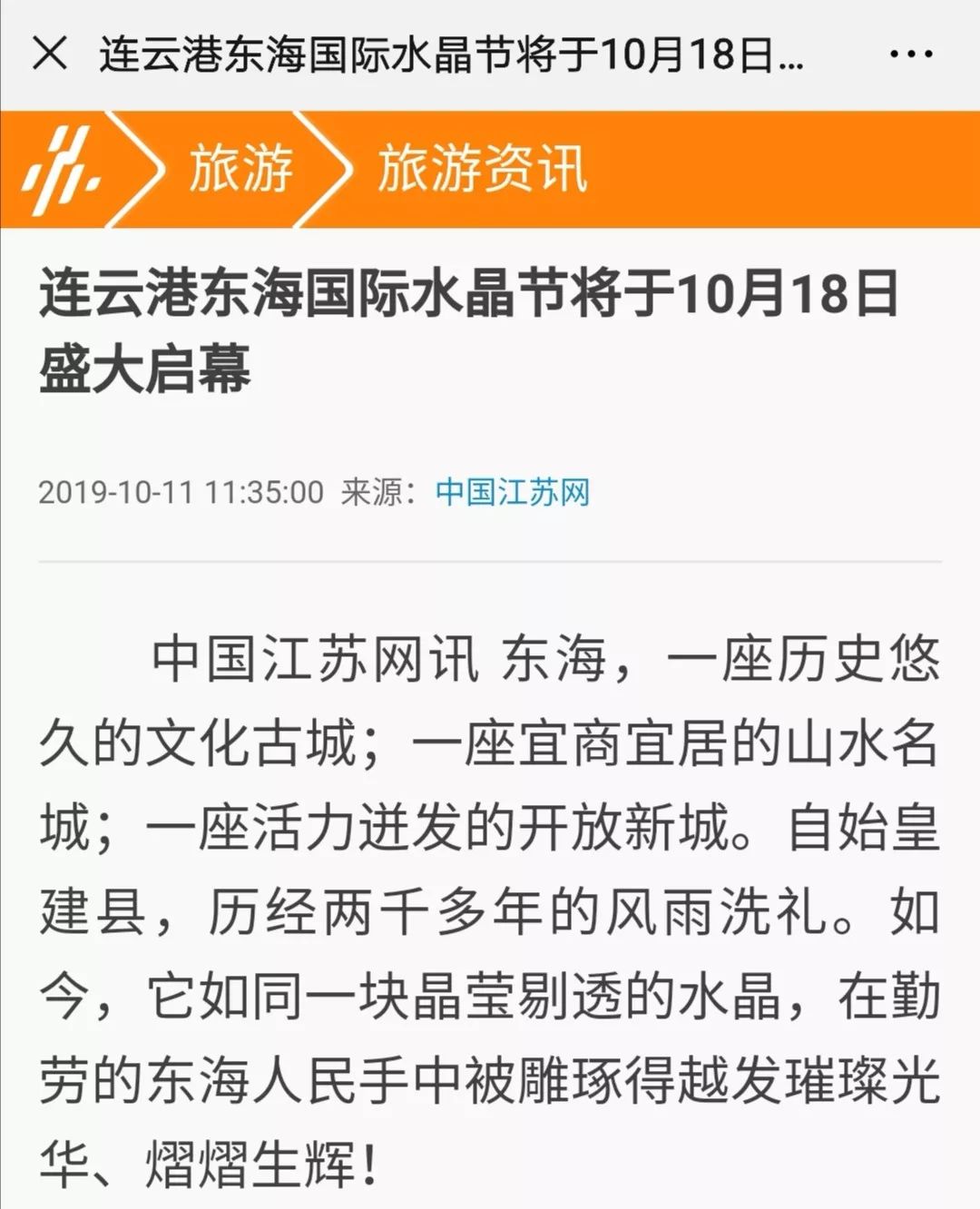
Task: Close the article web page
Action: [x=50, y=54]
